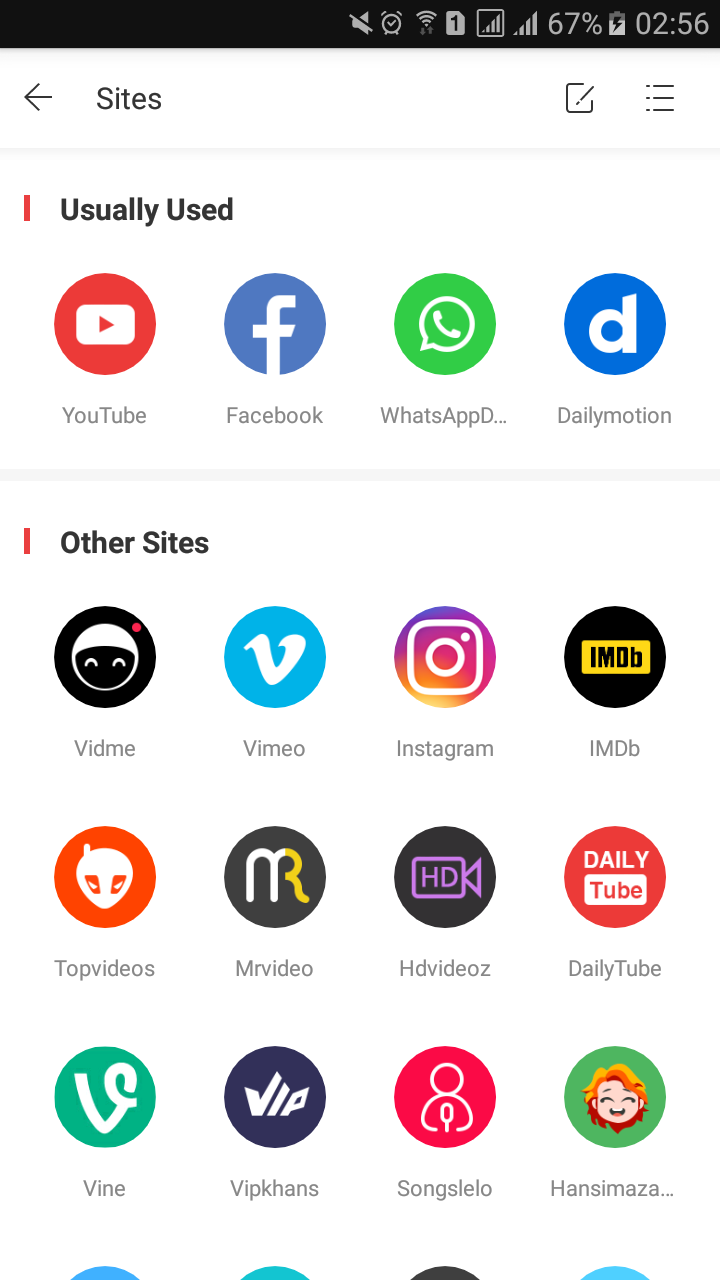Select the Songslelo icon
This screenshot has height=1280, width=720.
[445, 1097]
